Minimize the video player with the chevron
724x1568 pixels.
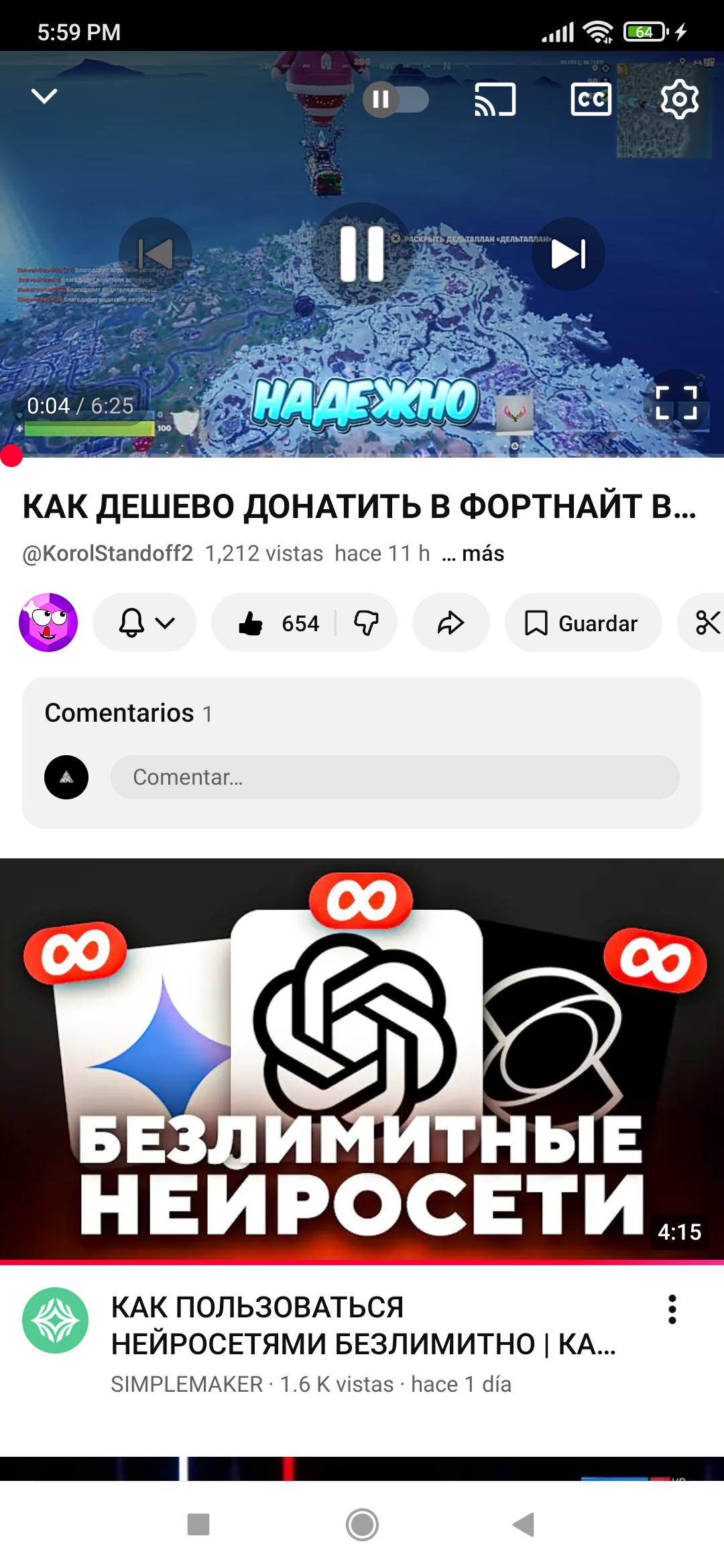pos(44,97)
